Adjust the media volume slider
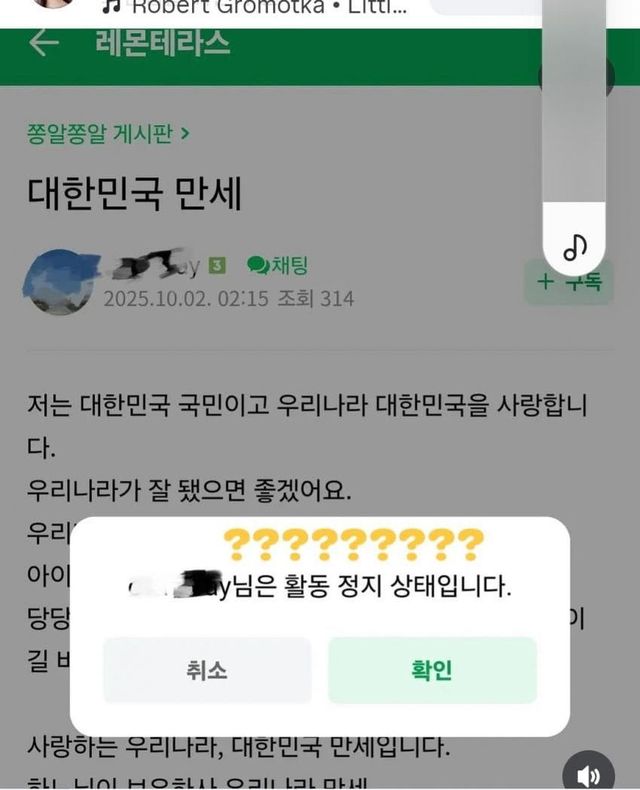Screen dimensions: 640x790 click(574, 110)
